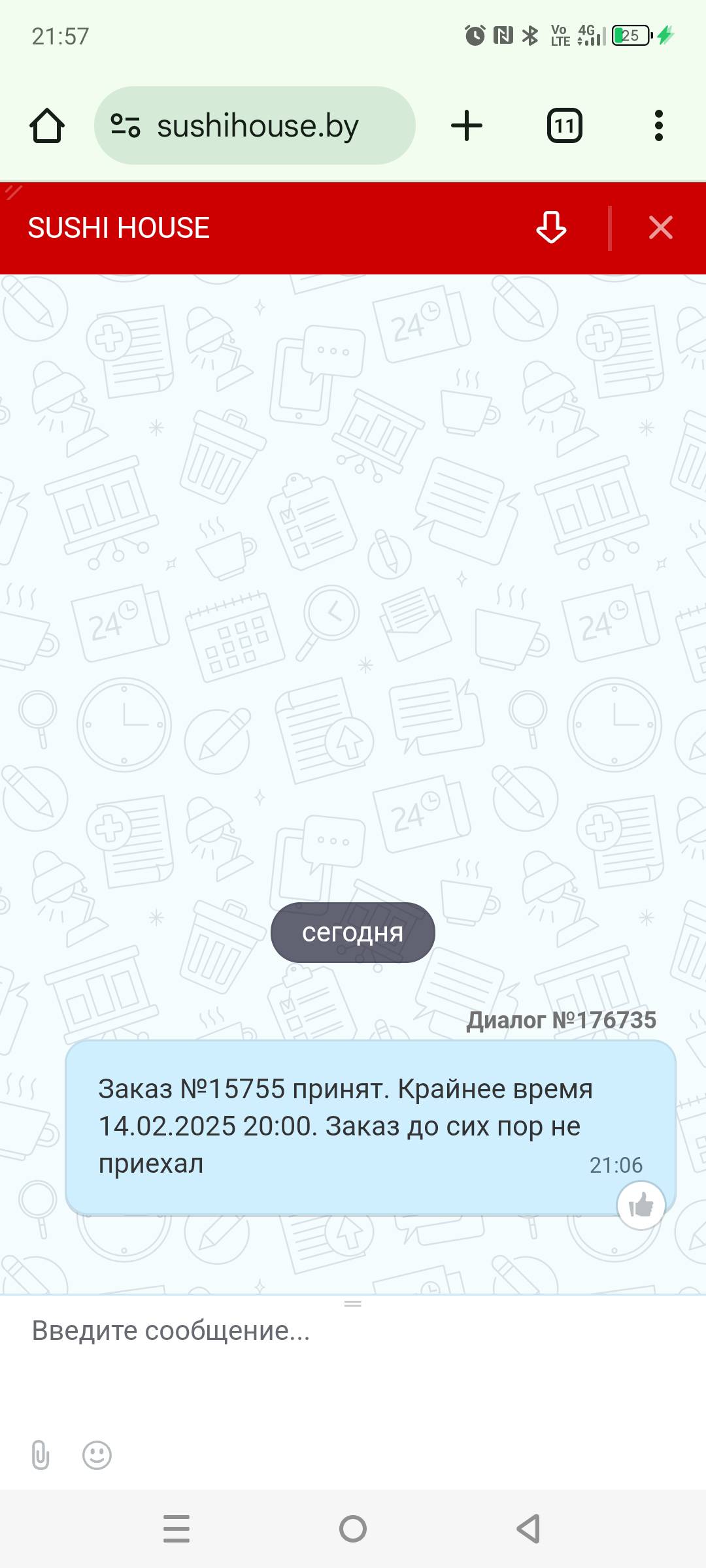706x1568 pixels.
Task: Attach a file with the paperclip icon
Action: [x=41, y=1455]
